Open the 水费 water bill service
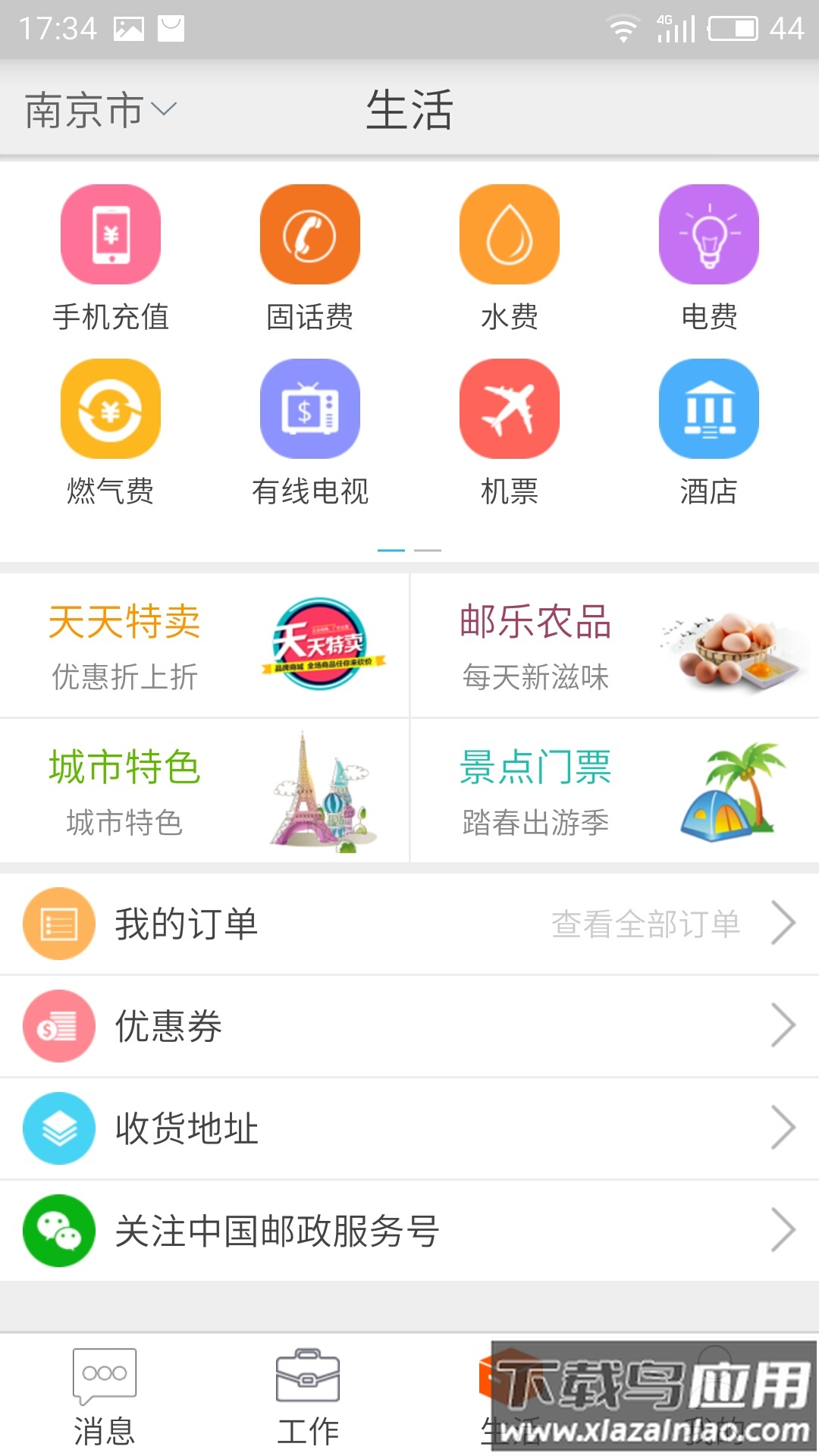The width and height of the screenshot is (819, 1456). (510, 233)
